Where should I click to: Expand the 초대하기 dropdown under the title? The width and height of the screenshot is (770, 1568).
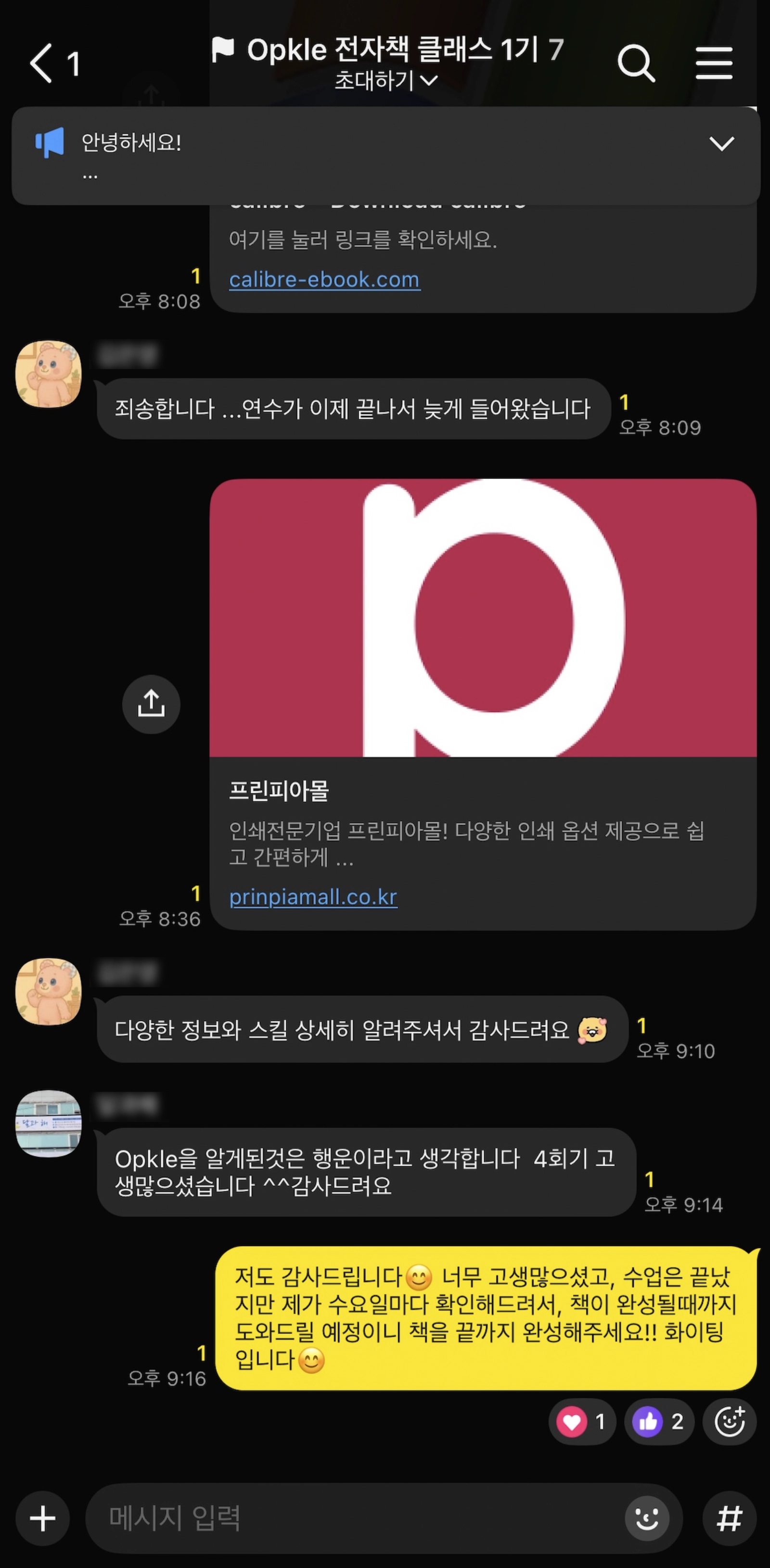click(386, 80)
